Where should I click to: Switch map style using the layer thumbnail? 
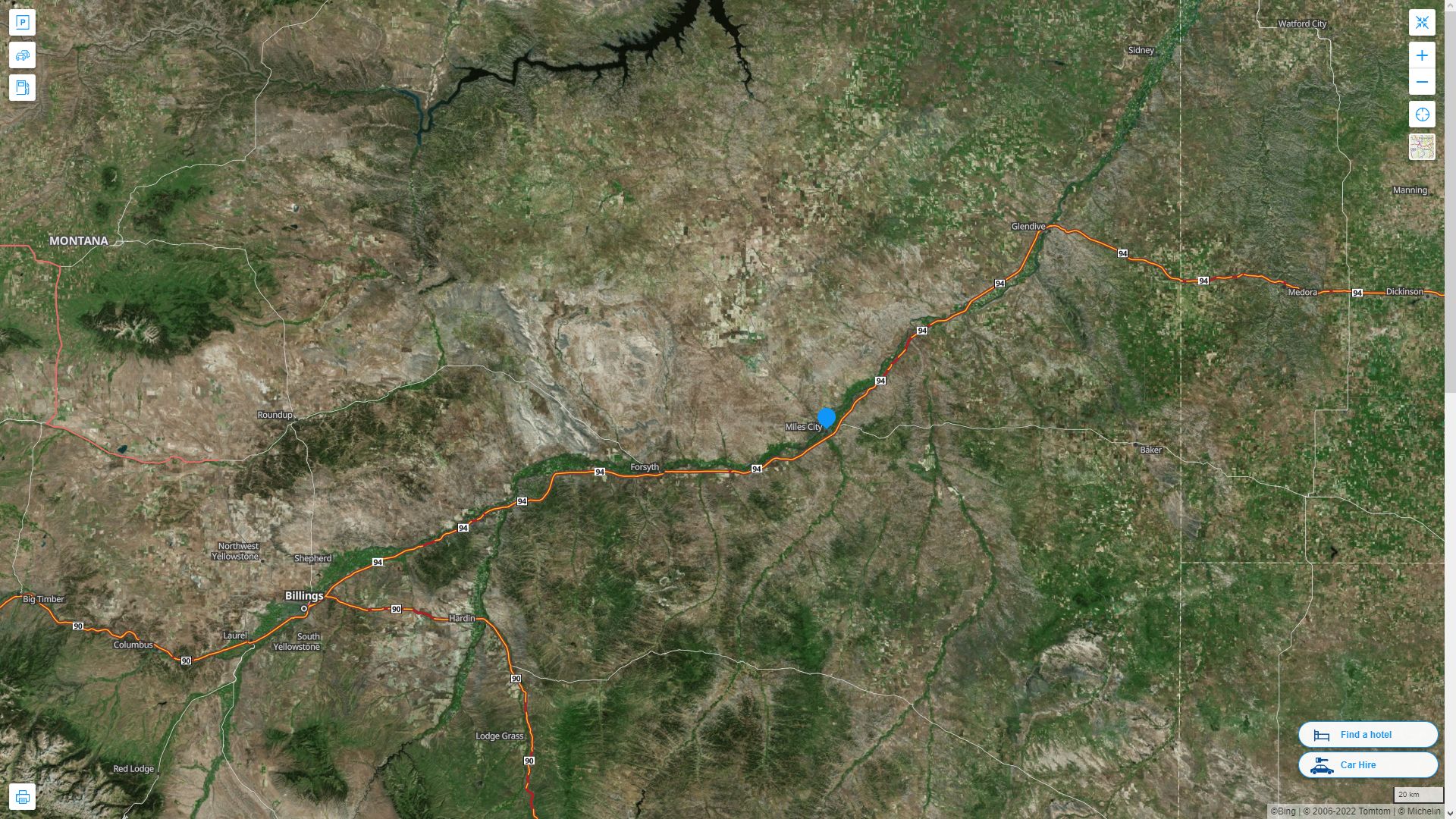(1422, 147)
